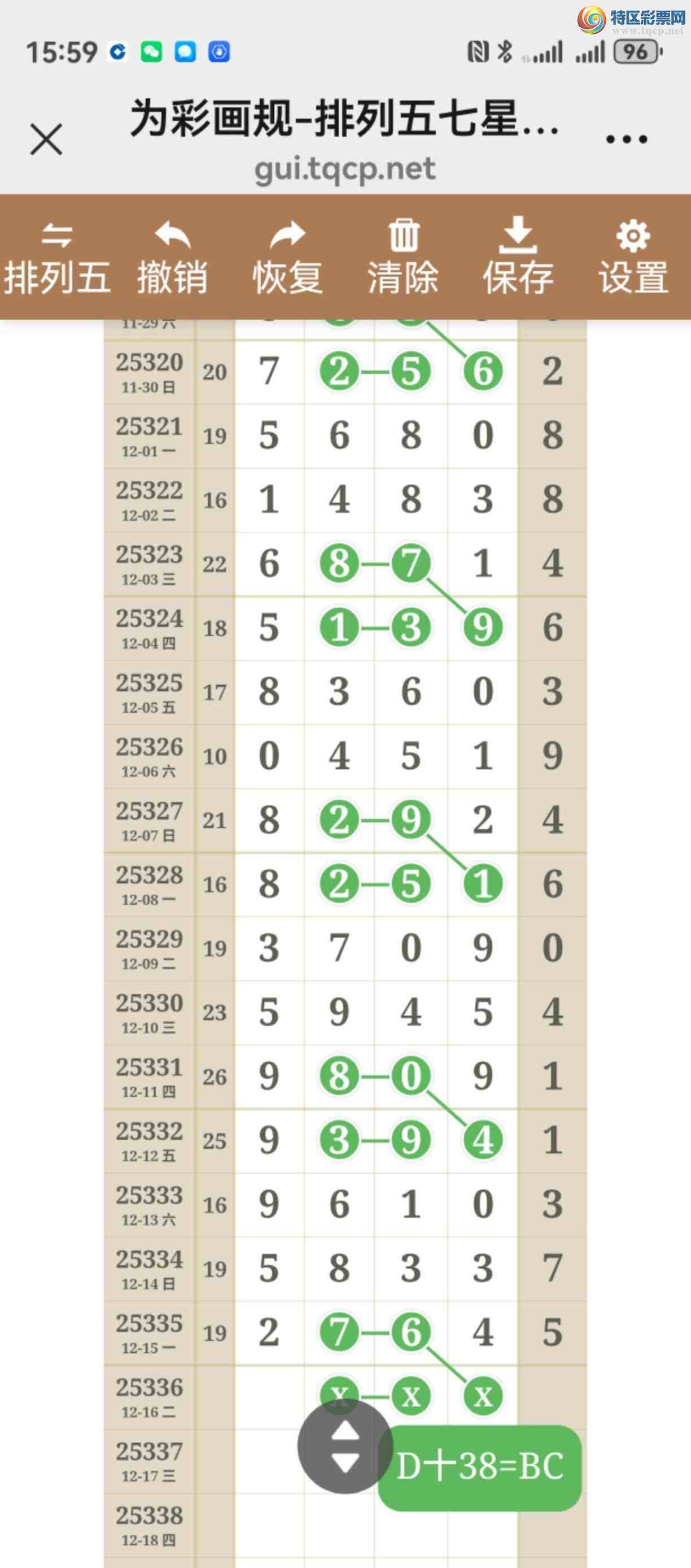Open 设置 settings
Viewport: 691px width, 1568px height.
click(633, 258)
